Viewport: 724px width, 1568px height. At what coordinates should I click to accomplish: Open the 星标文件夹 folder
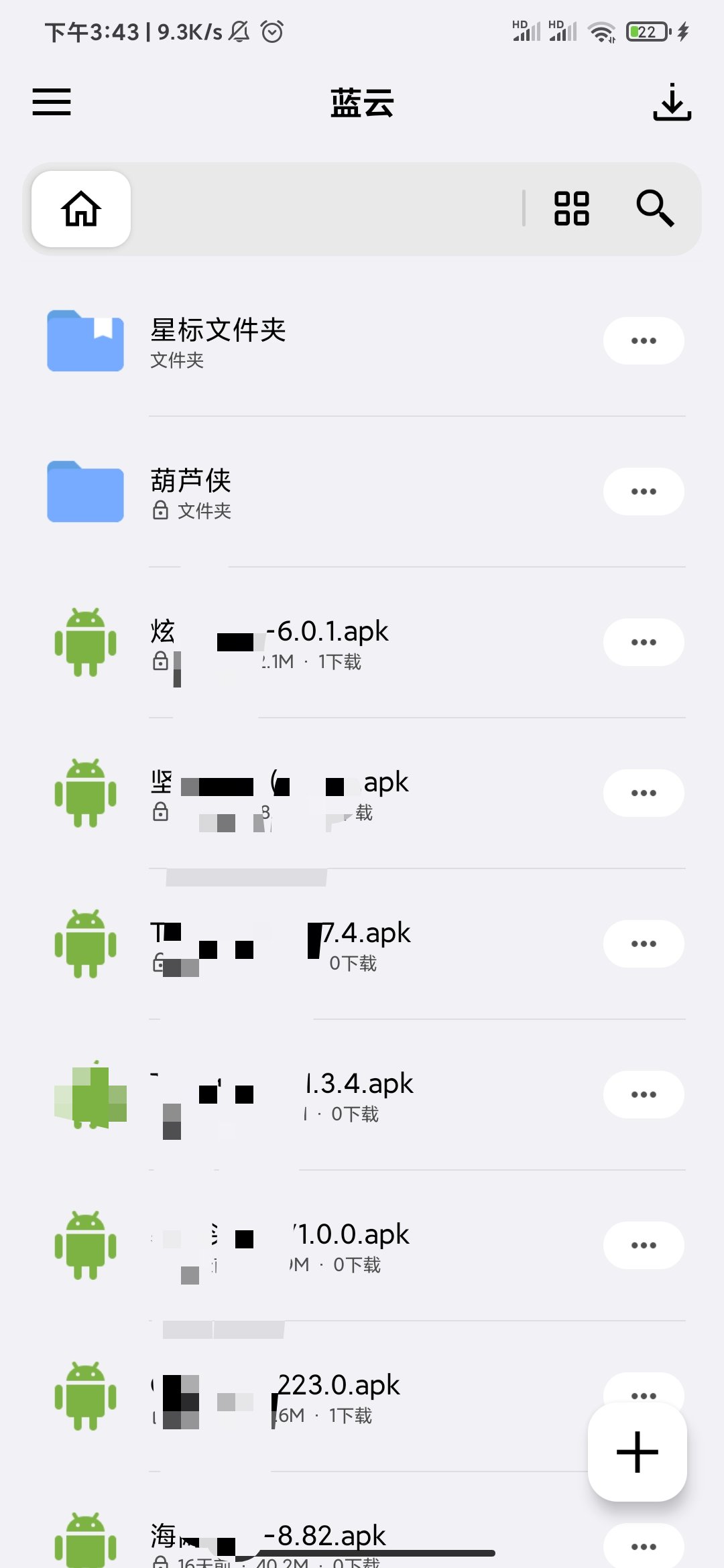(x=218, y=341)
